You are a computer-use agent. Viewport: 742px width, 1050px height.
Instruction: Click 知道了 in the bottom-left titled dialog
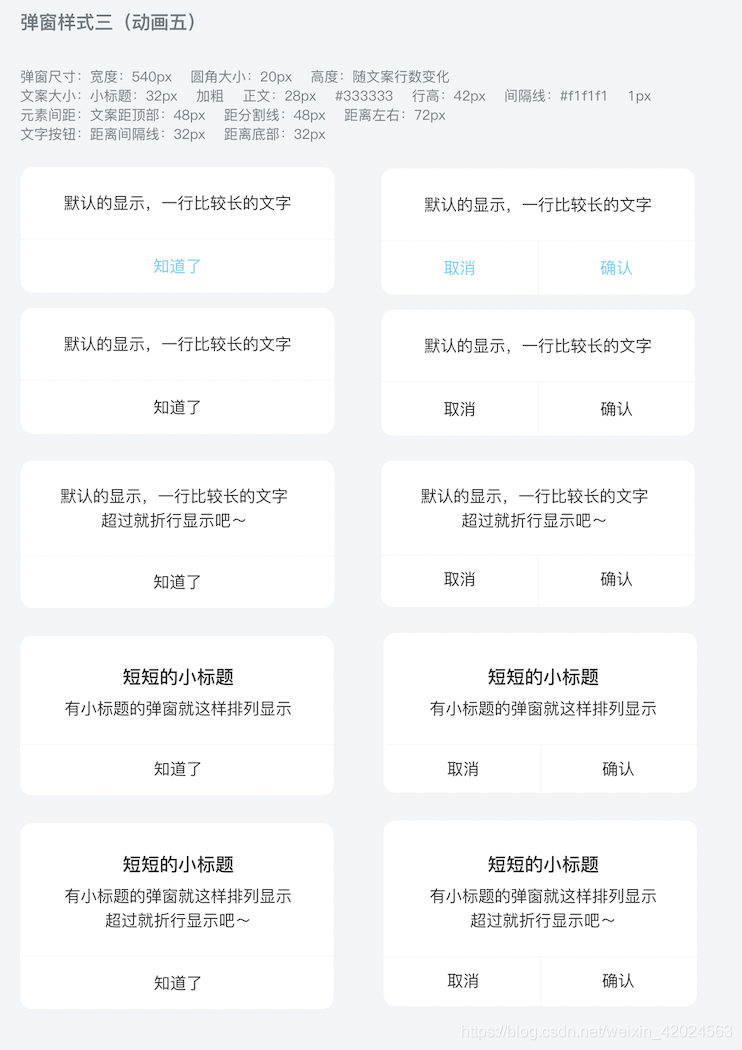click(x=176, y=981)
